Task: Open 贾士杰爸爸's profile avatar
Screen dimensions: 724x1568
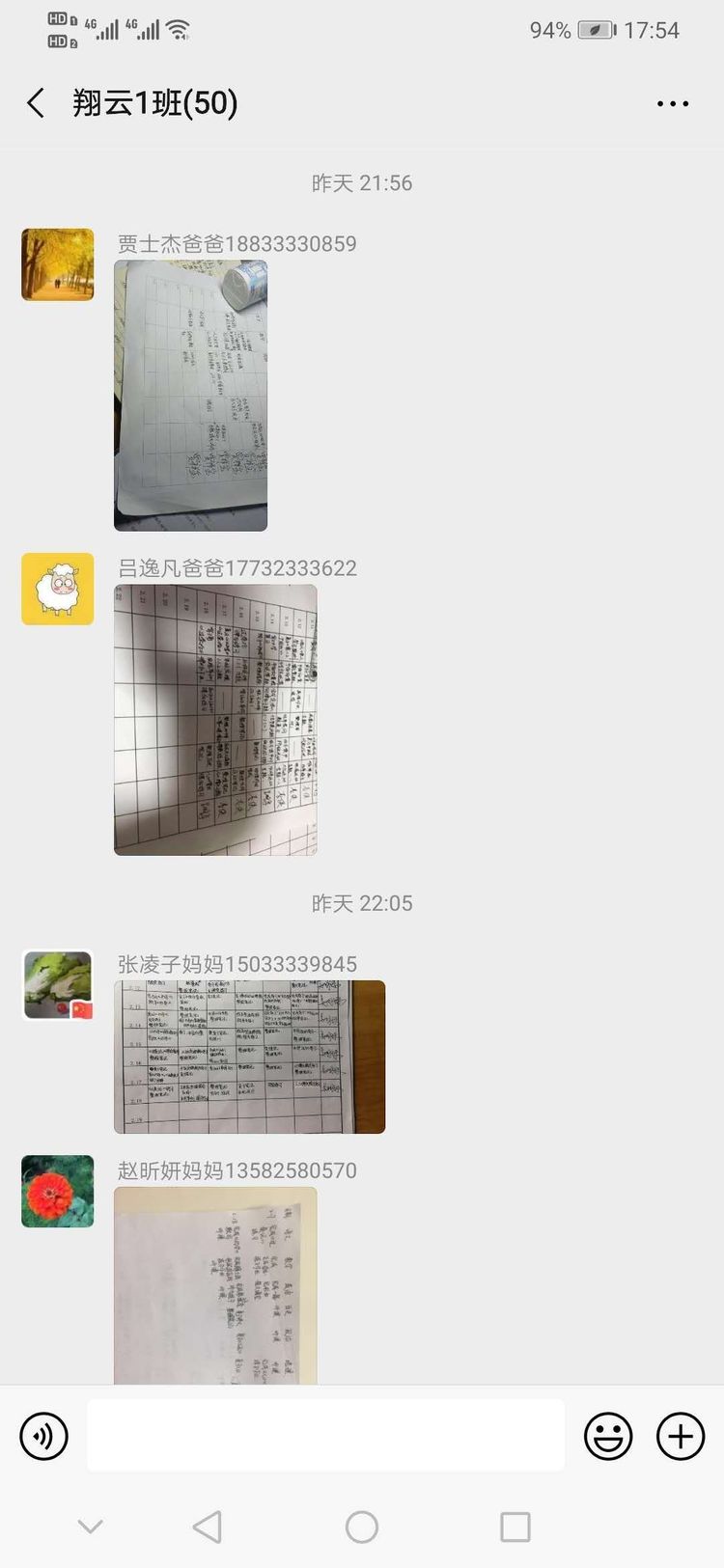Action: pyautogui.click(x=58, y=264)
